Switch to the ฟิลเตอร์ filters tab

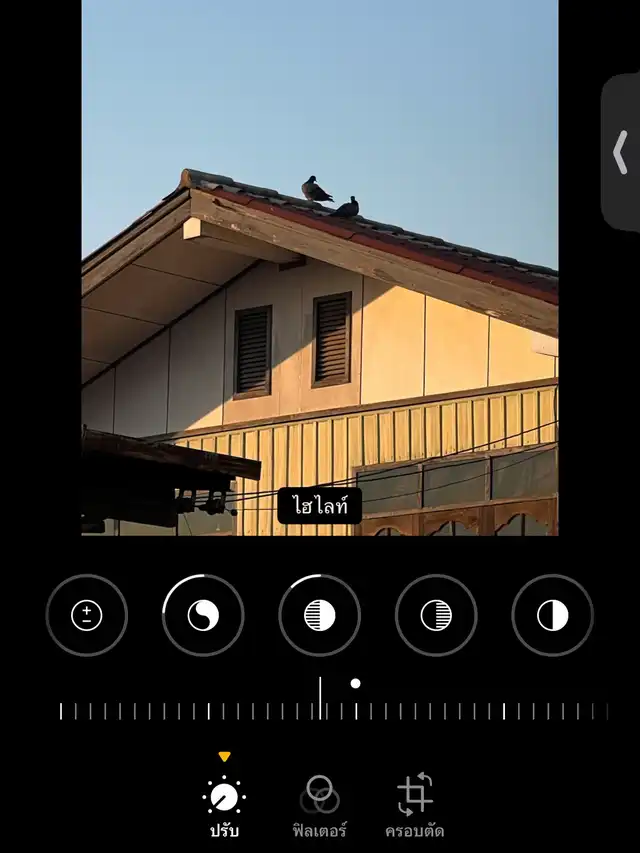[319, 806]
